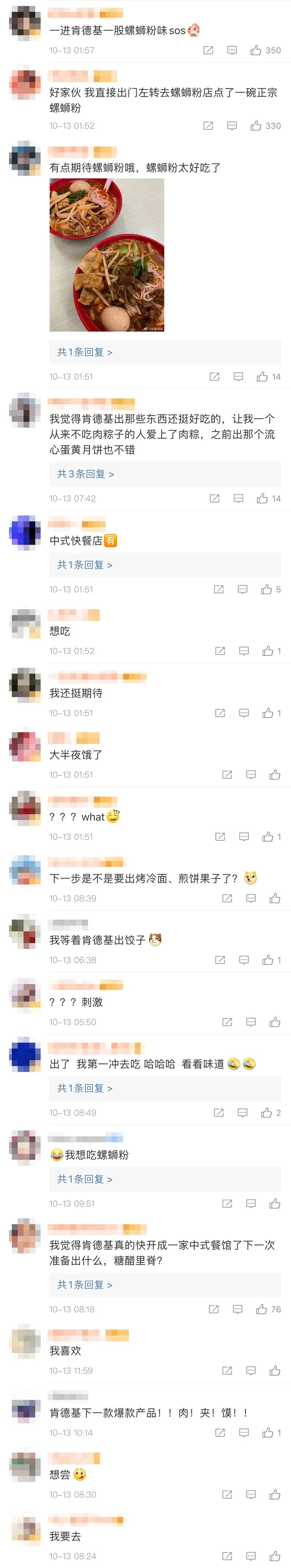
Task: Like the comment about 肉粽 and 月饼
Action: pyautogui.click(x=263, y=499)
